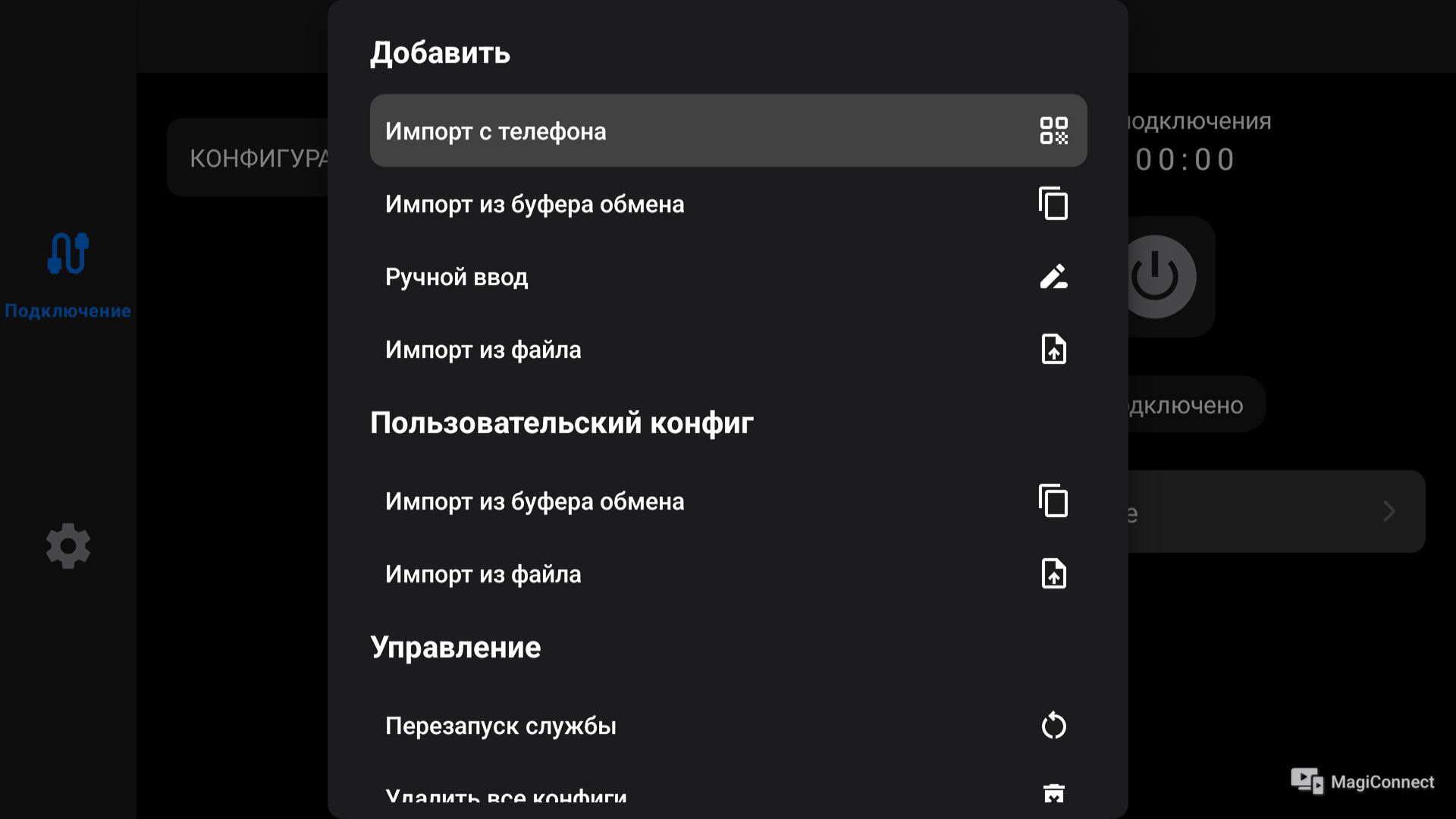Image resolution: width=1456 pixels, height=819 pixels.
Task: Tap Импорт из файла under Добавить
Action: coord(728,349)
